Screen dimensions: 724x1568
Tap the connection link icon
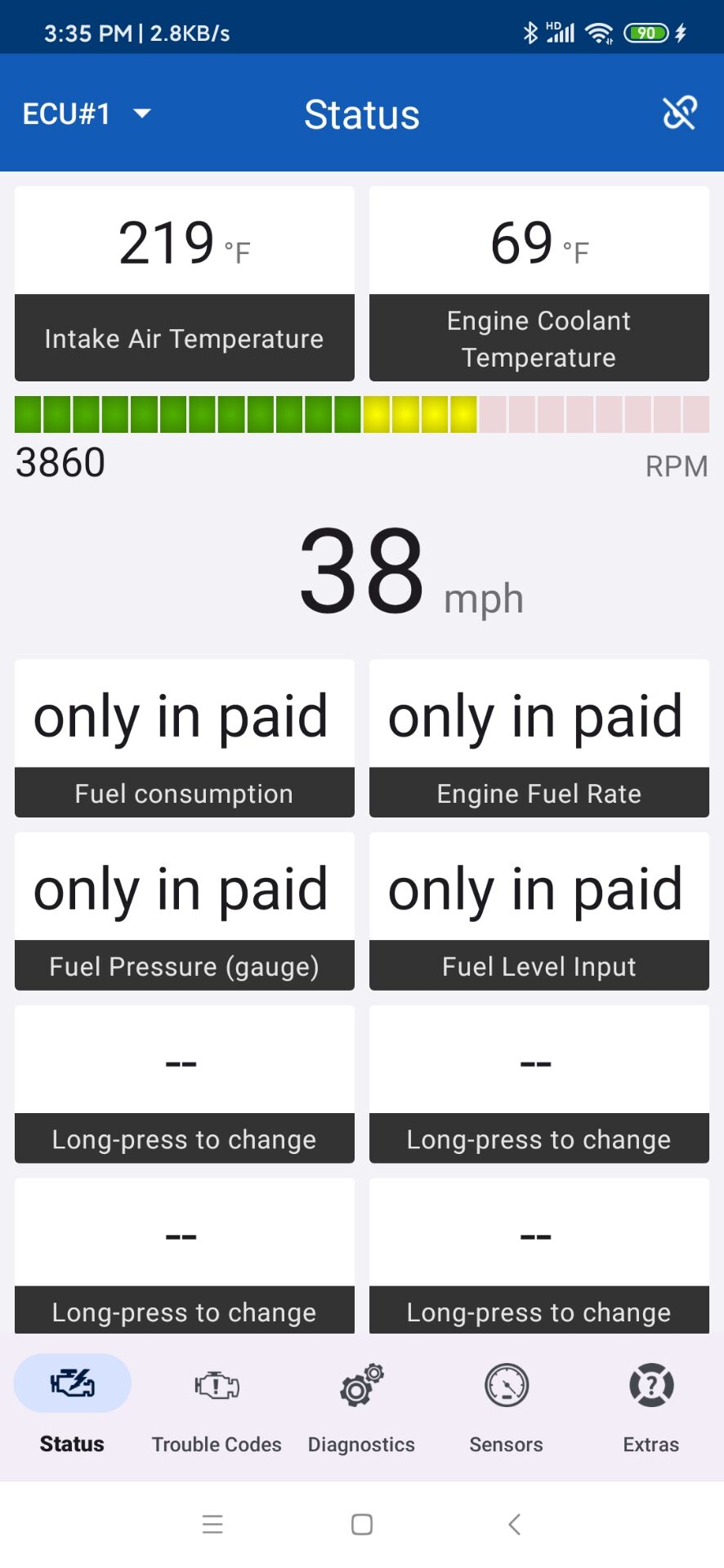click(679, 114)
